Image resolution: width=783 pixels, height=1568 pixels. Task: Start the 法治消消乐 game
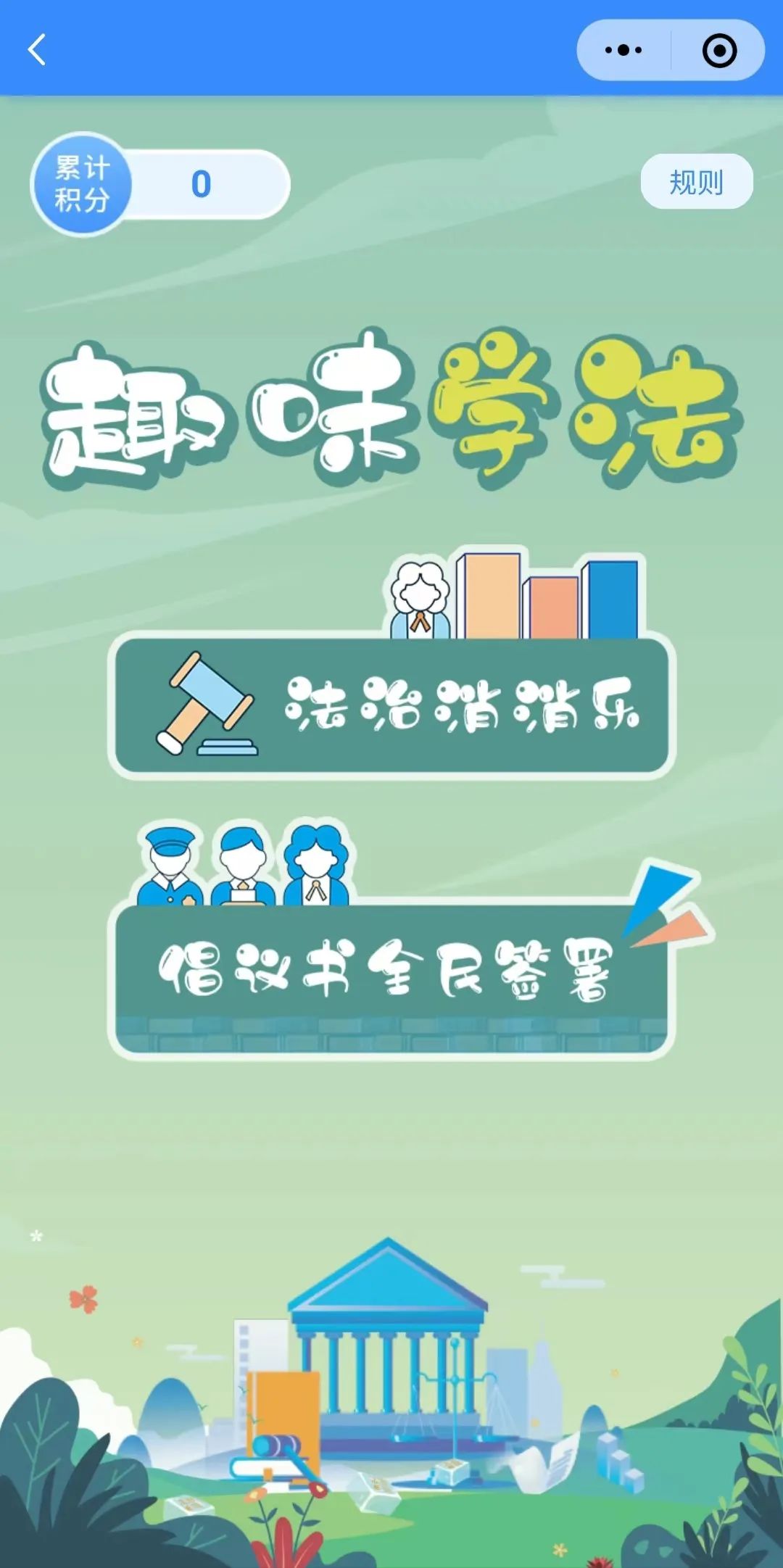tap(391, 705)
